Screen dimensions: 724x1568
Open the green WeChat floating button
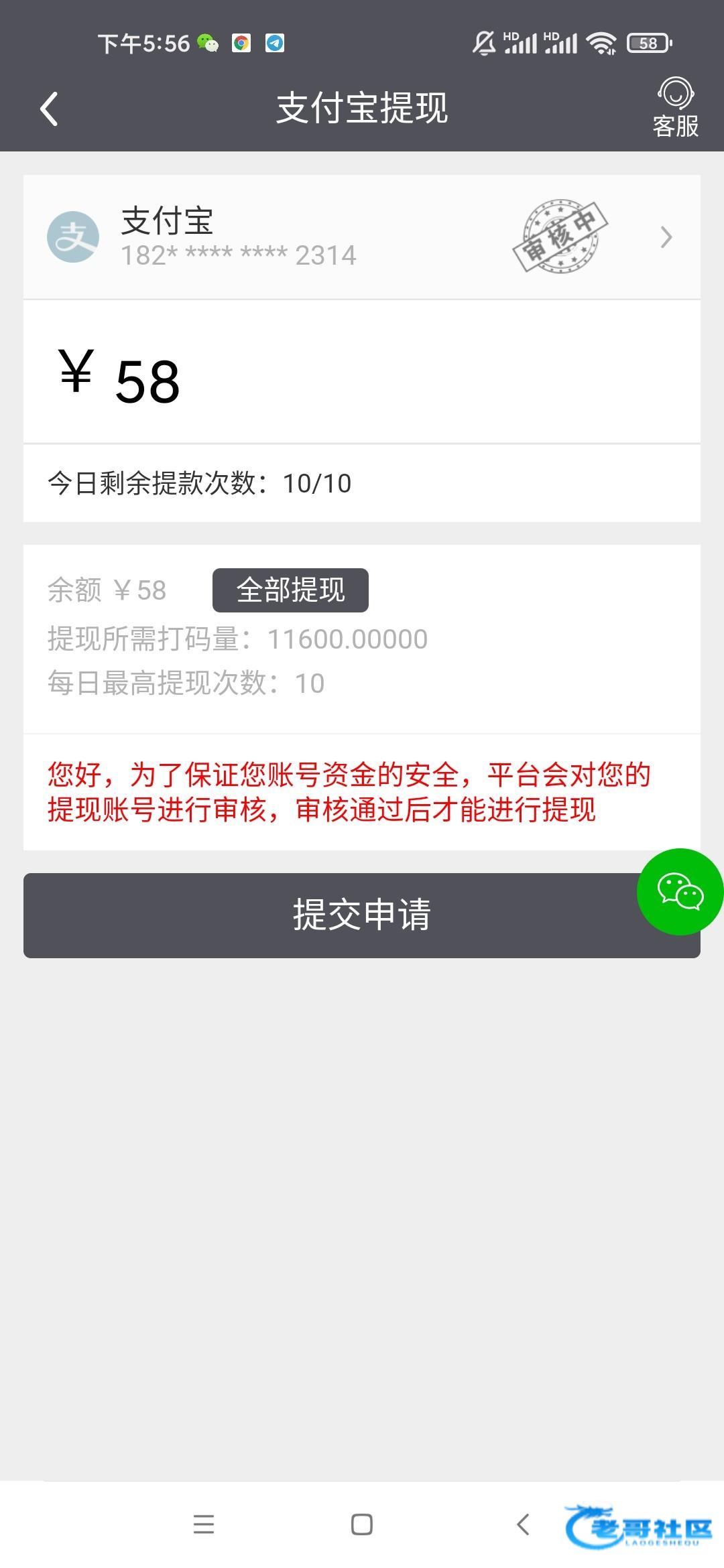tap(680, 892)
